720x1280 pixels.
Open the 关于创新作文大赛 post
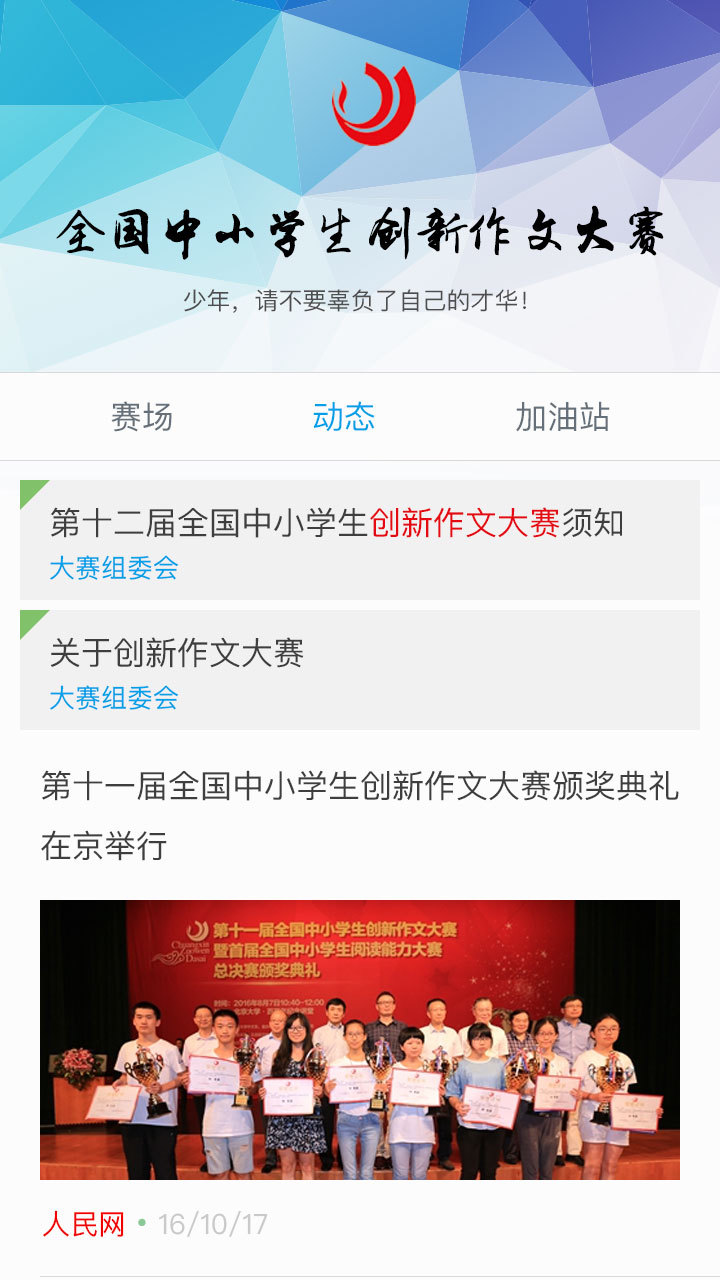point(177,654)
